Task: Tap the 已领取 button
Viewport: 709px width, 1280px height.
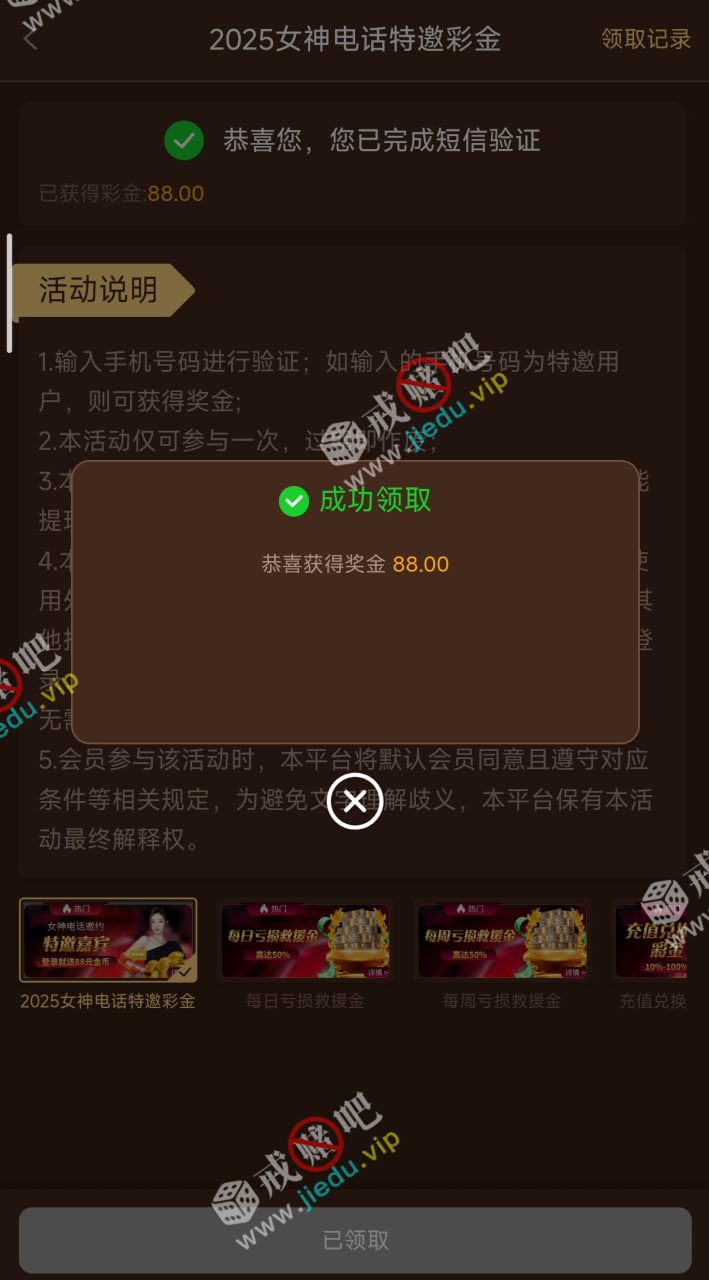Action: click(355, 1240)
